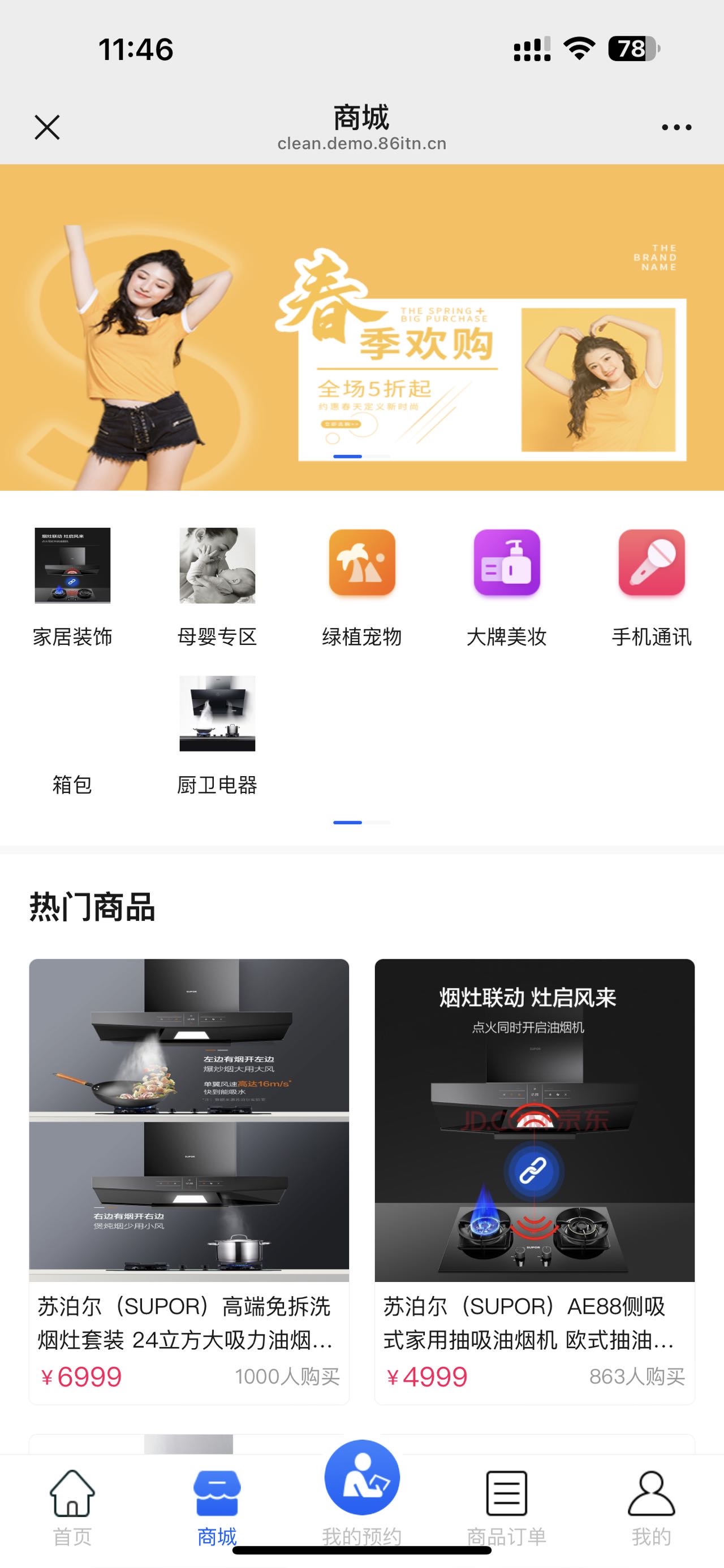Open the 大牌美妆 category
Image resolution: width=724 pixels, height=1568 pixels.
tap(507, 586)
